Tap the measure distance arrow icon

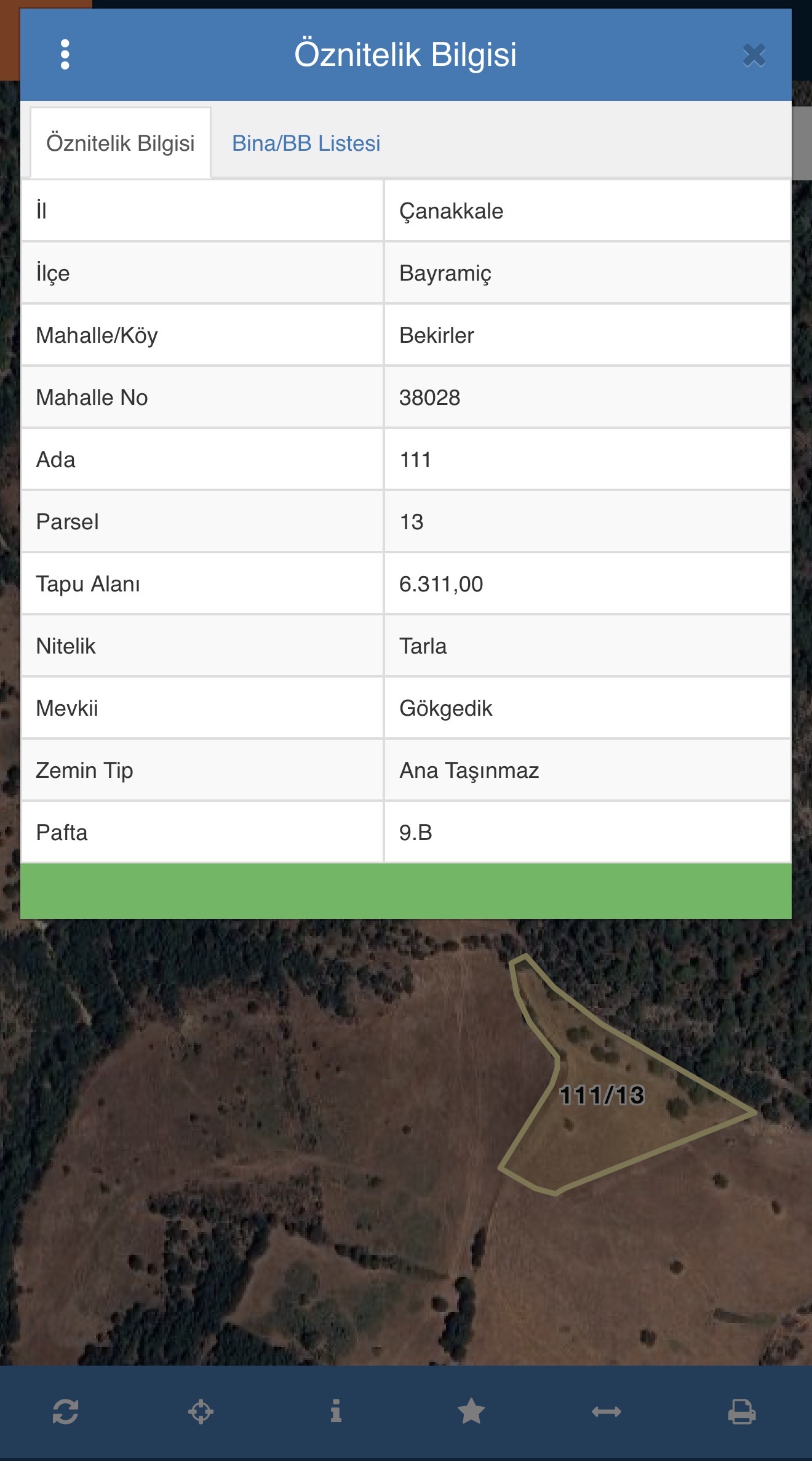coord(607,1411)
